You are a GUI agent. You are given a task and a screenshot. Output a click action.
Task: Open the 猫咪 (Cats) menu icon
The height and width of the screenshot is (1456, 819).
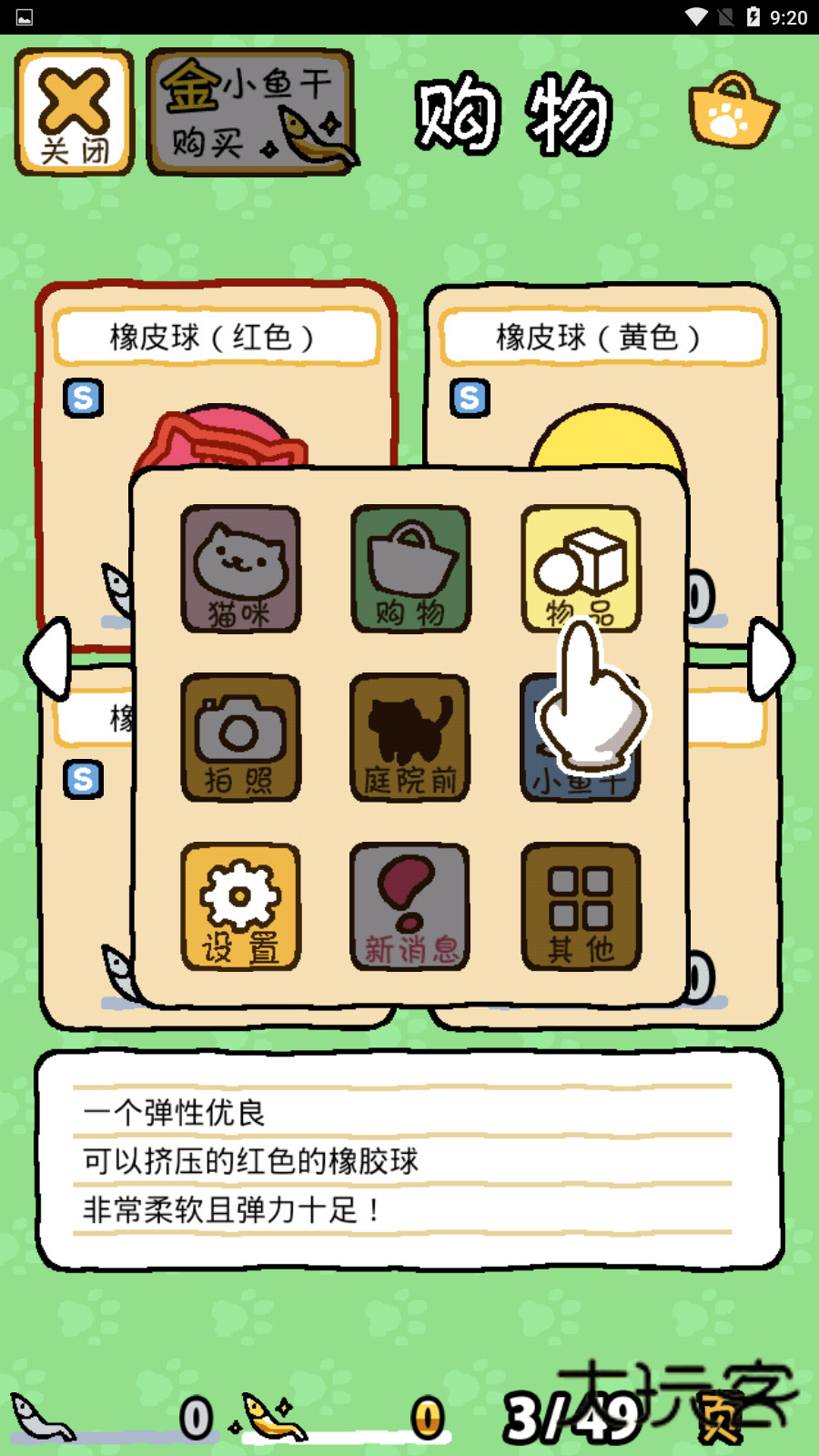(240, 569)
